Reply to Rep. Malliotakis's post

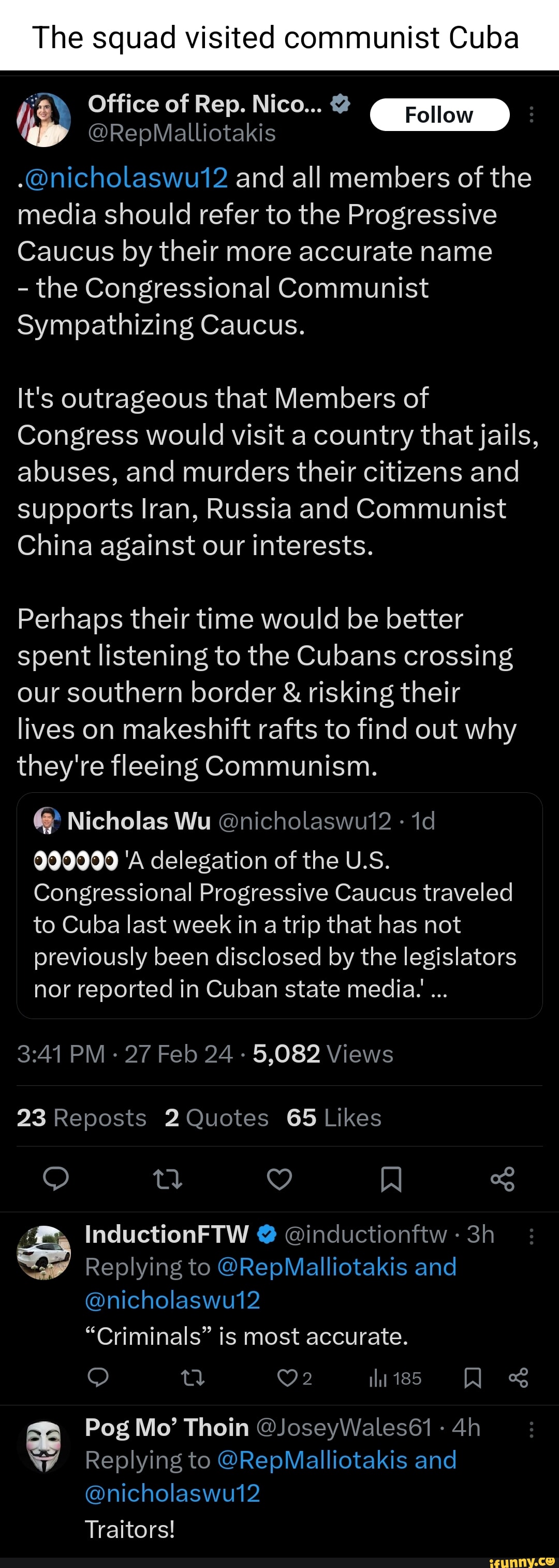coord(56,1179)
